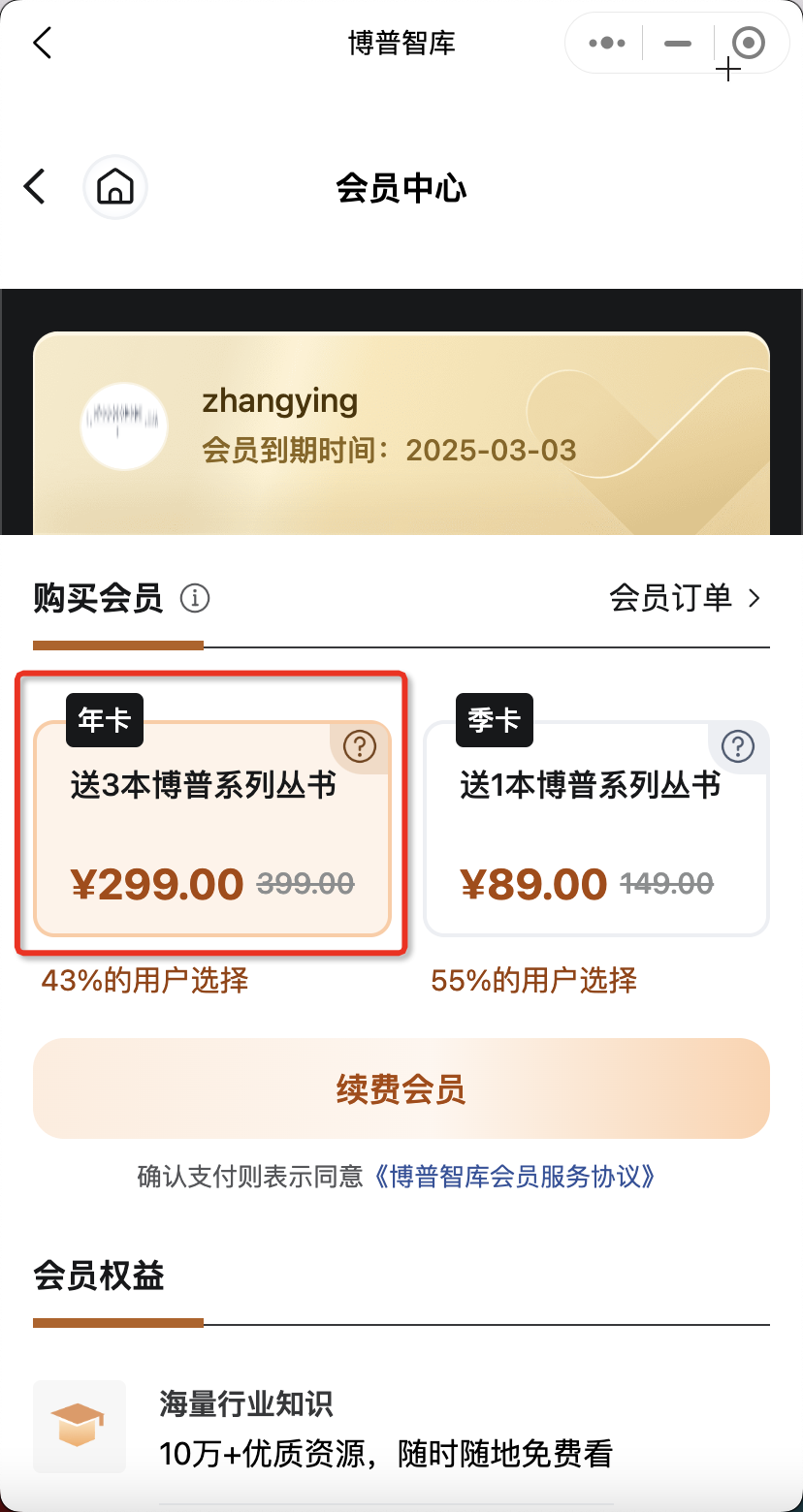Minimize the mini program

(678, 44)
